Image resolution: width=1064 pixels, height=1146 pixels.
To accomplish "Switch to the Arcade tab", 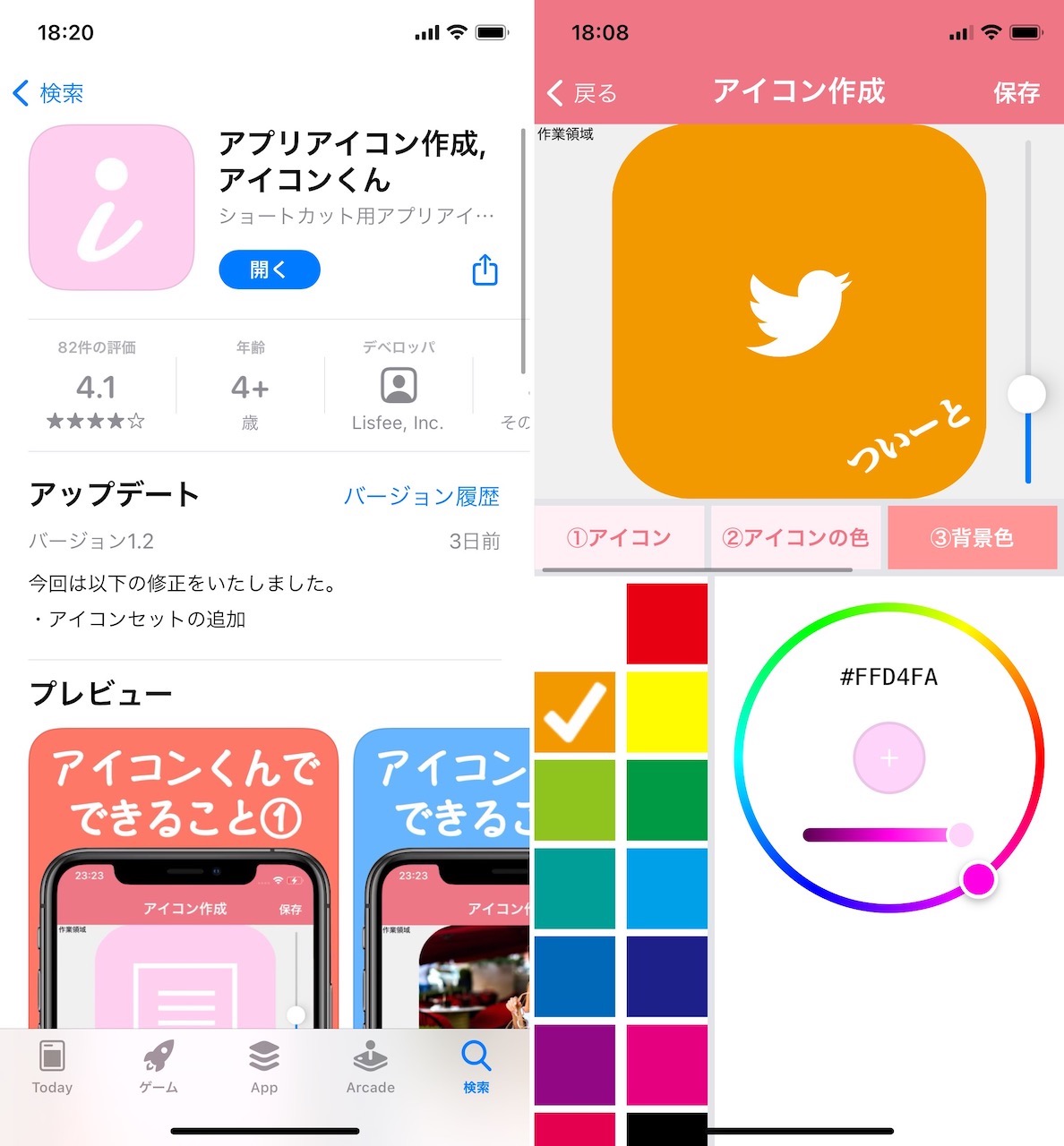I will point(370,1067).
